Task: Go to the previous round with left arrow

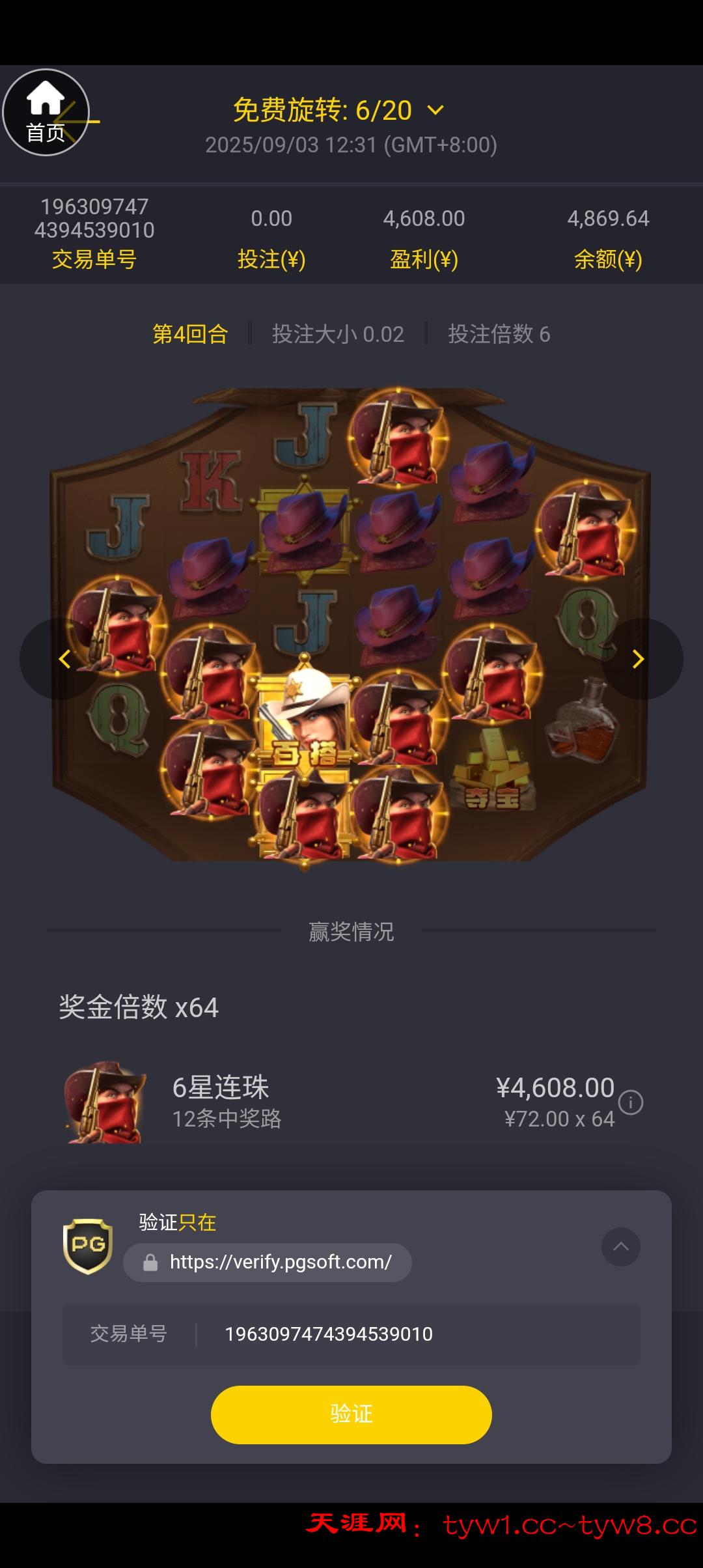Action: point(64,659)
